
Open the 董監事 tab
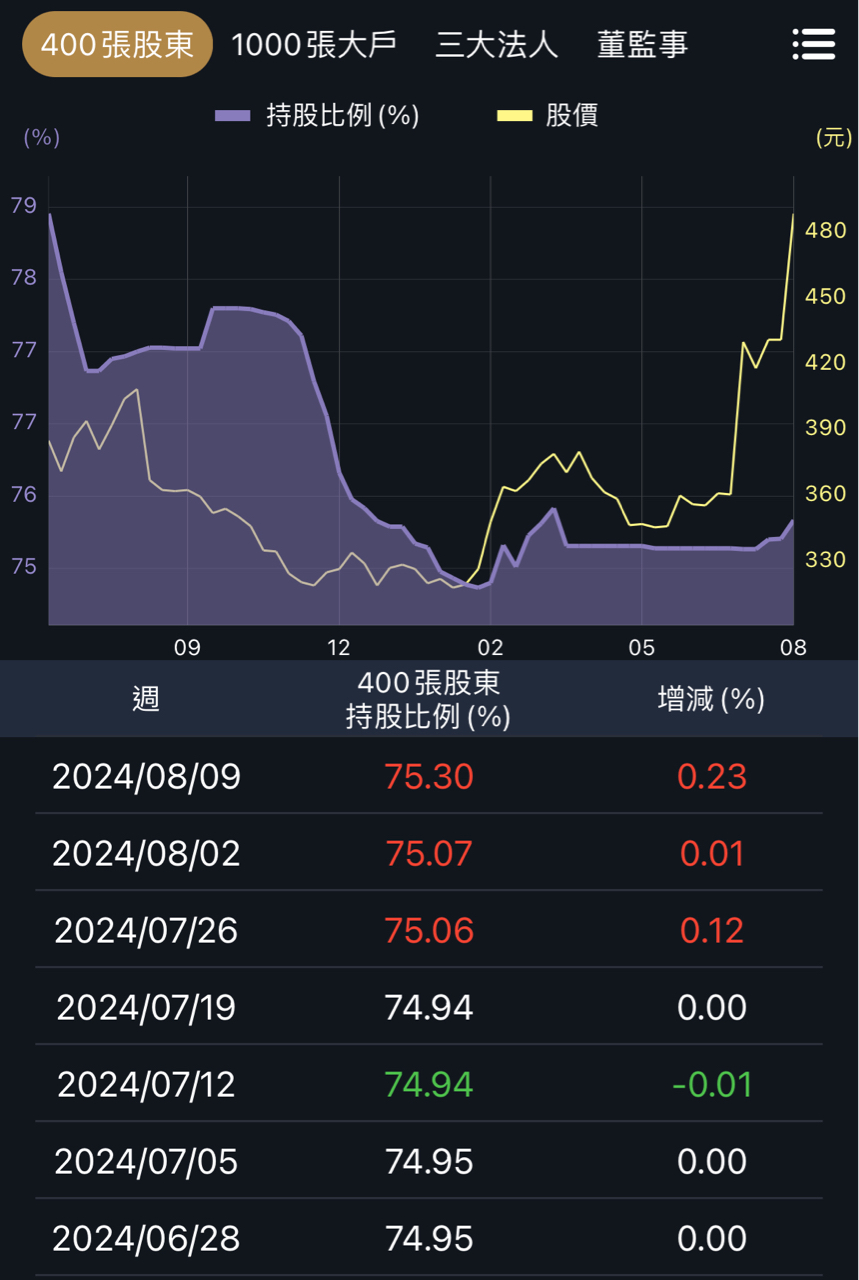(642, 45)
